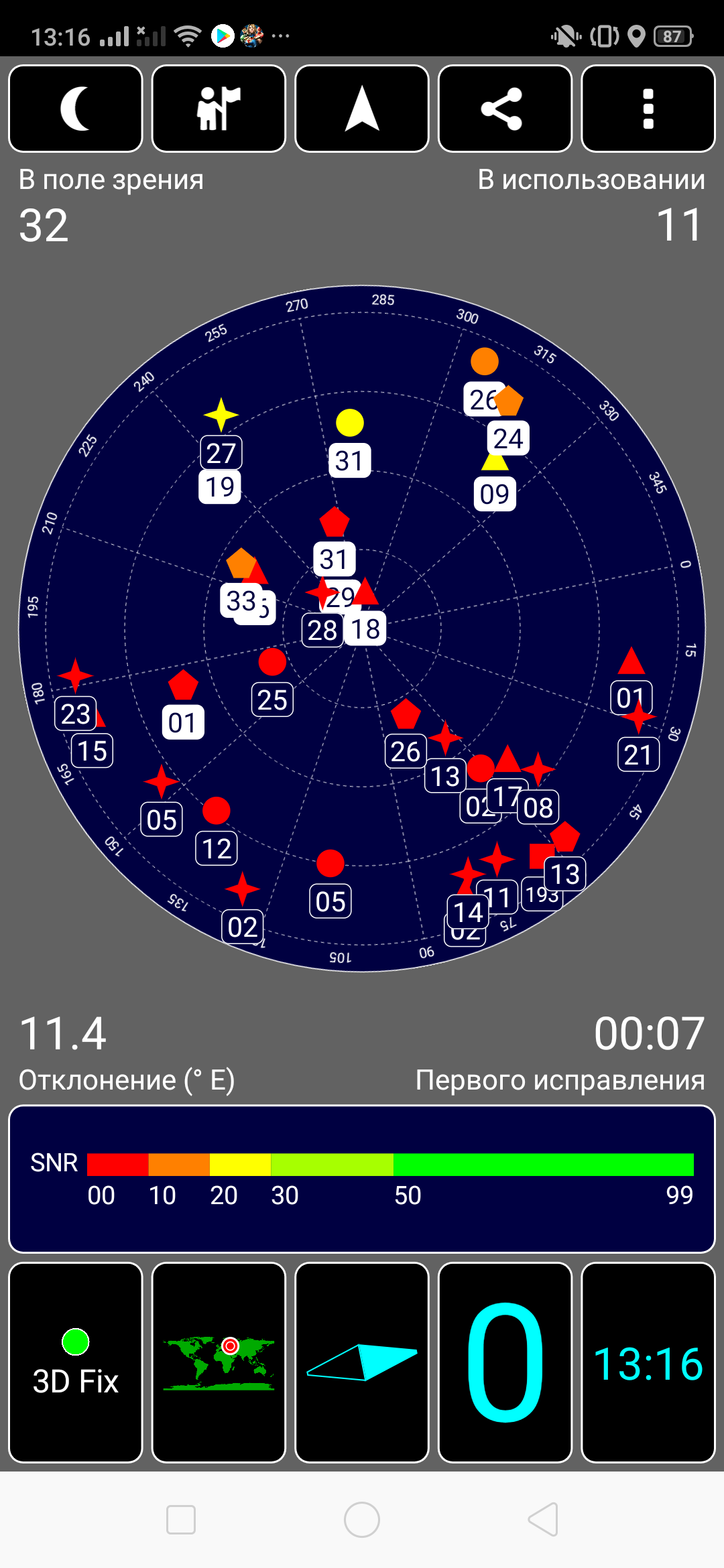Open the speed tile showing 0
Screen dimensions: 724x1568
[505, 1362]
